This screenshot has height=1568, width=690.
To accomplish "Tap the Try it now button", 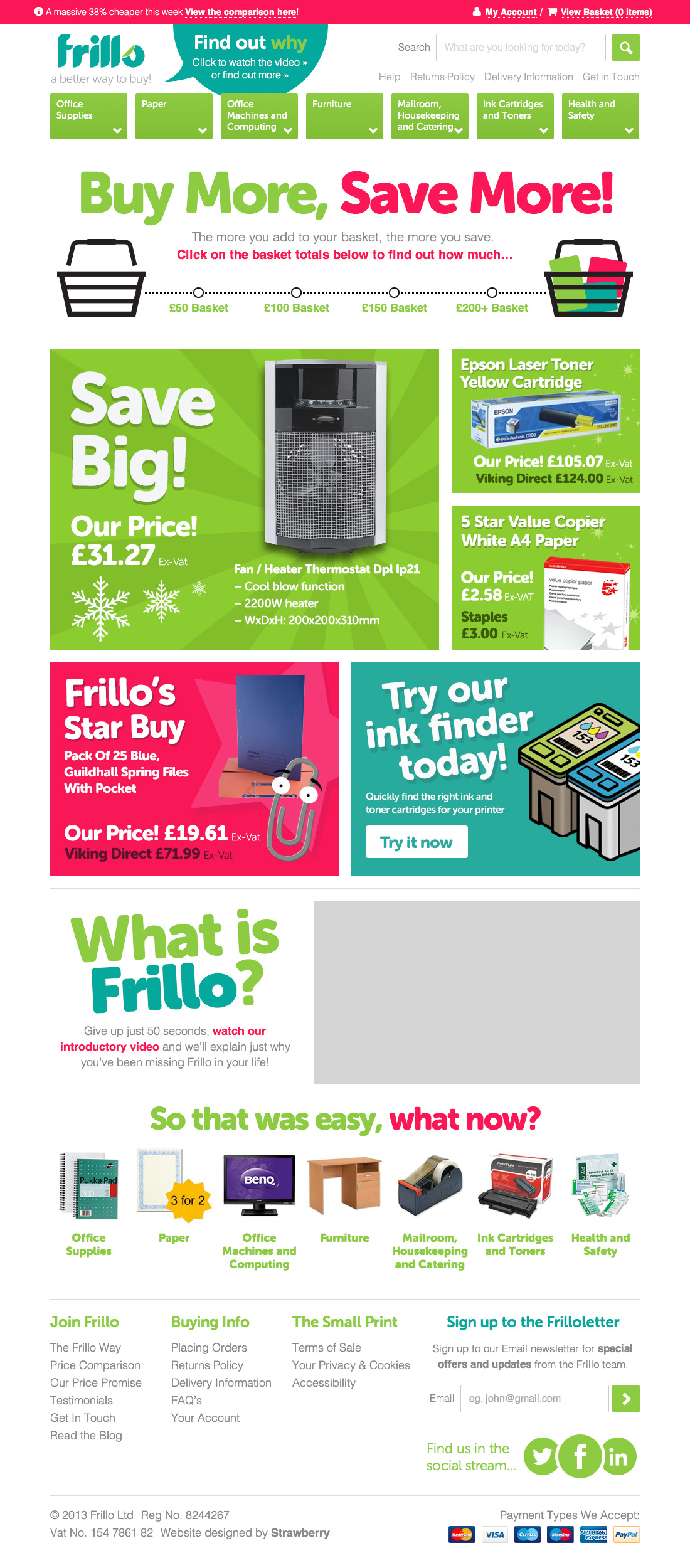I will pos(417,842).
